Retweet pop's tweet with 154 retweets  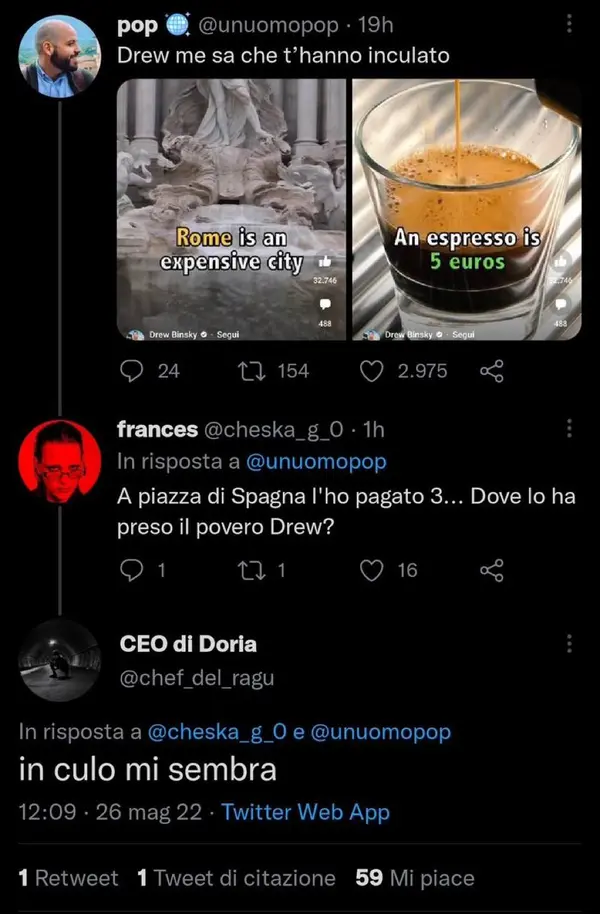(x=245, y=371)
